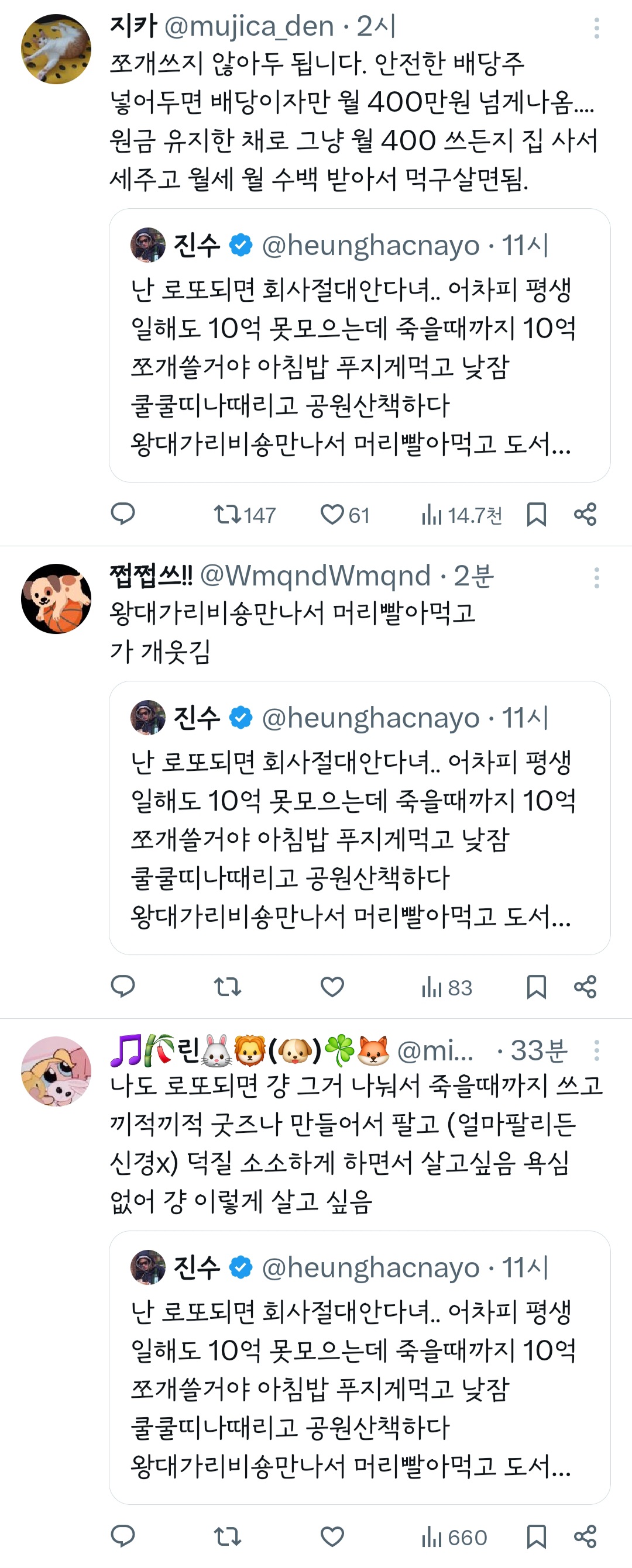Repost the 쩝쩝쓰!! post
The image size is (632, 1568).
(228, 987)
